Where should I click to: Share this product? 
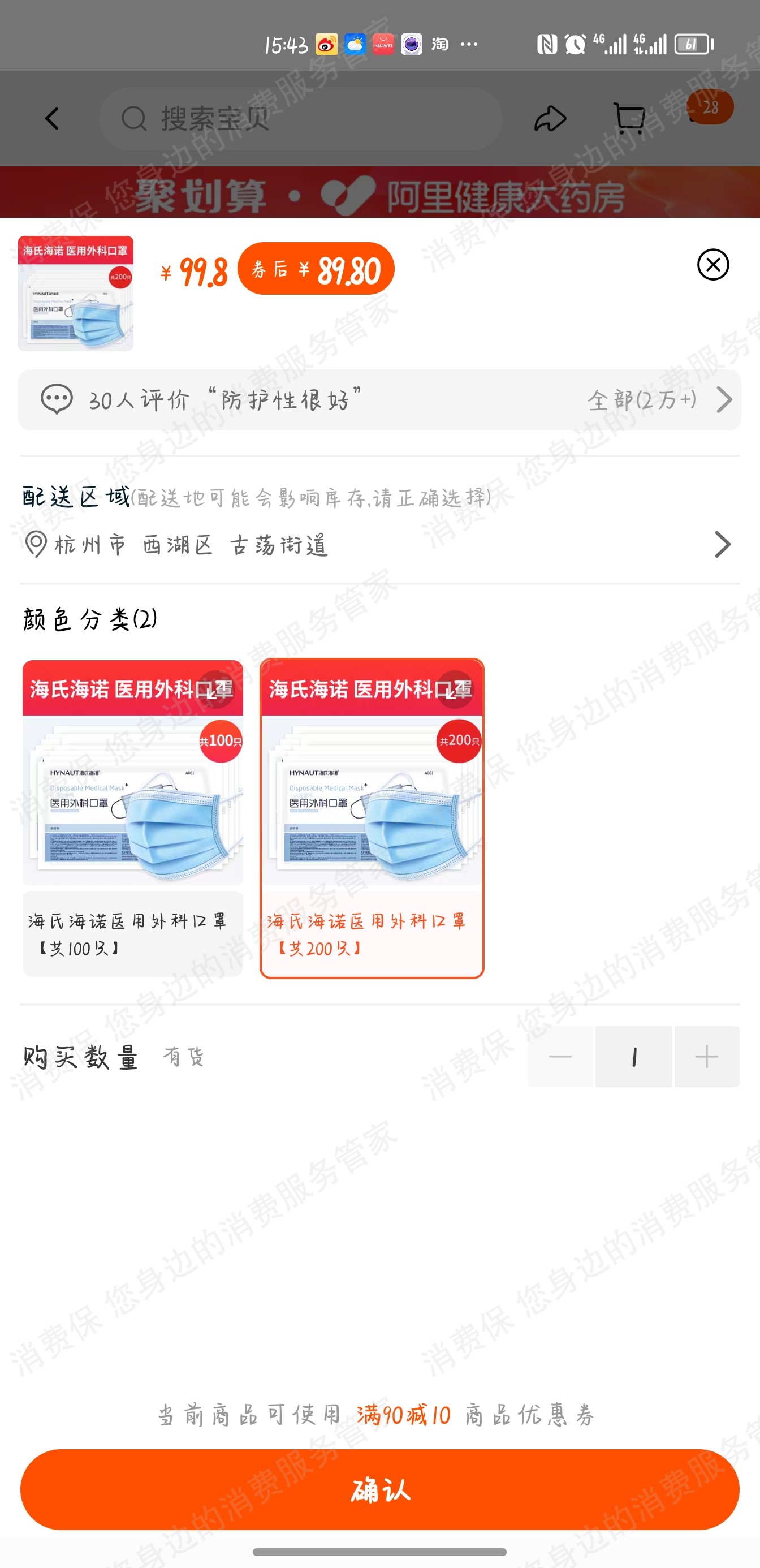550,119
